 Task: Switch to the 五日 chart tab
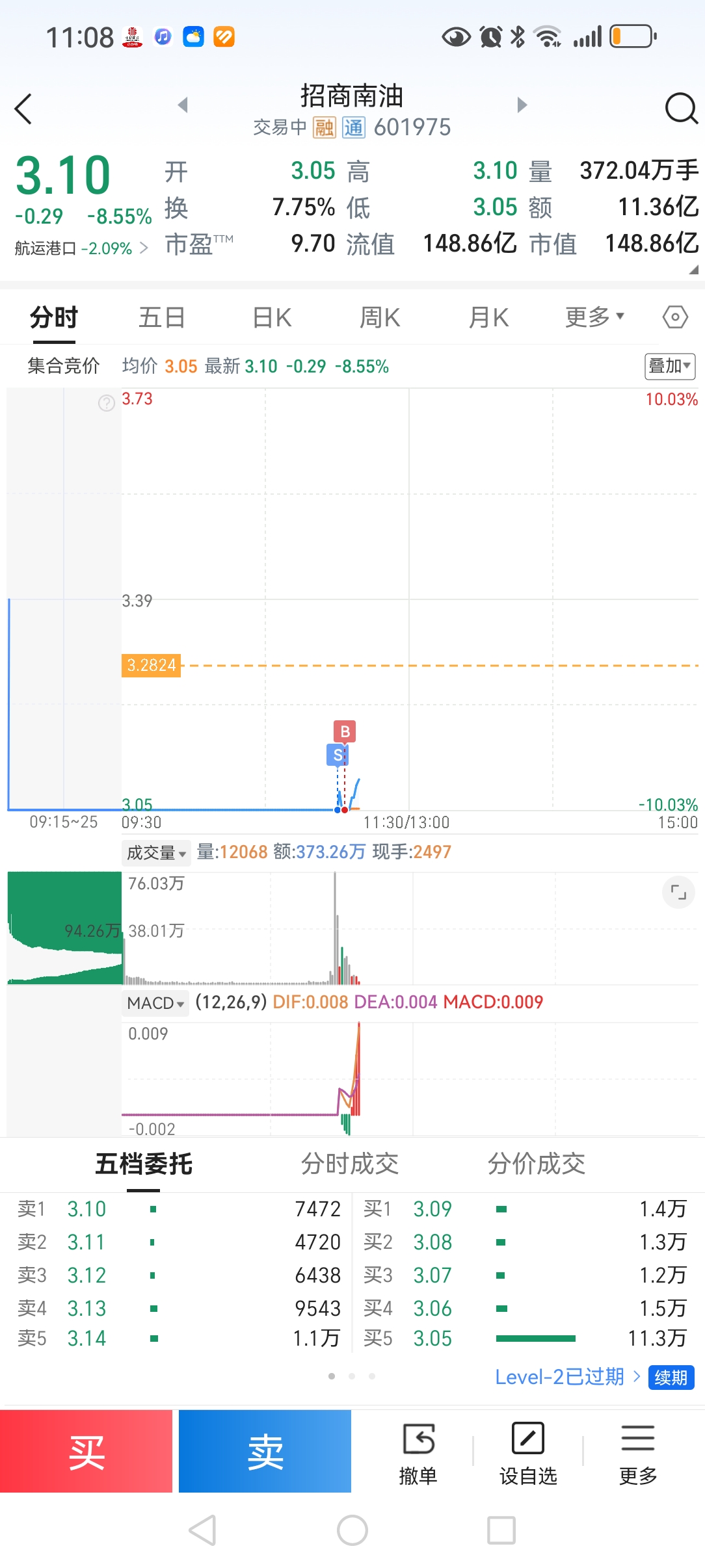162,318
